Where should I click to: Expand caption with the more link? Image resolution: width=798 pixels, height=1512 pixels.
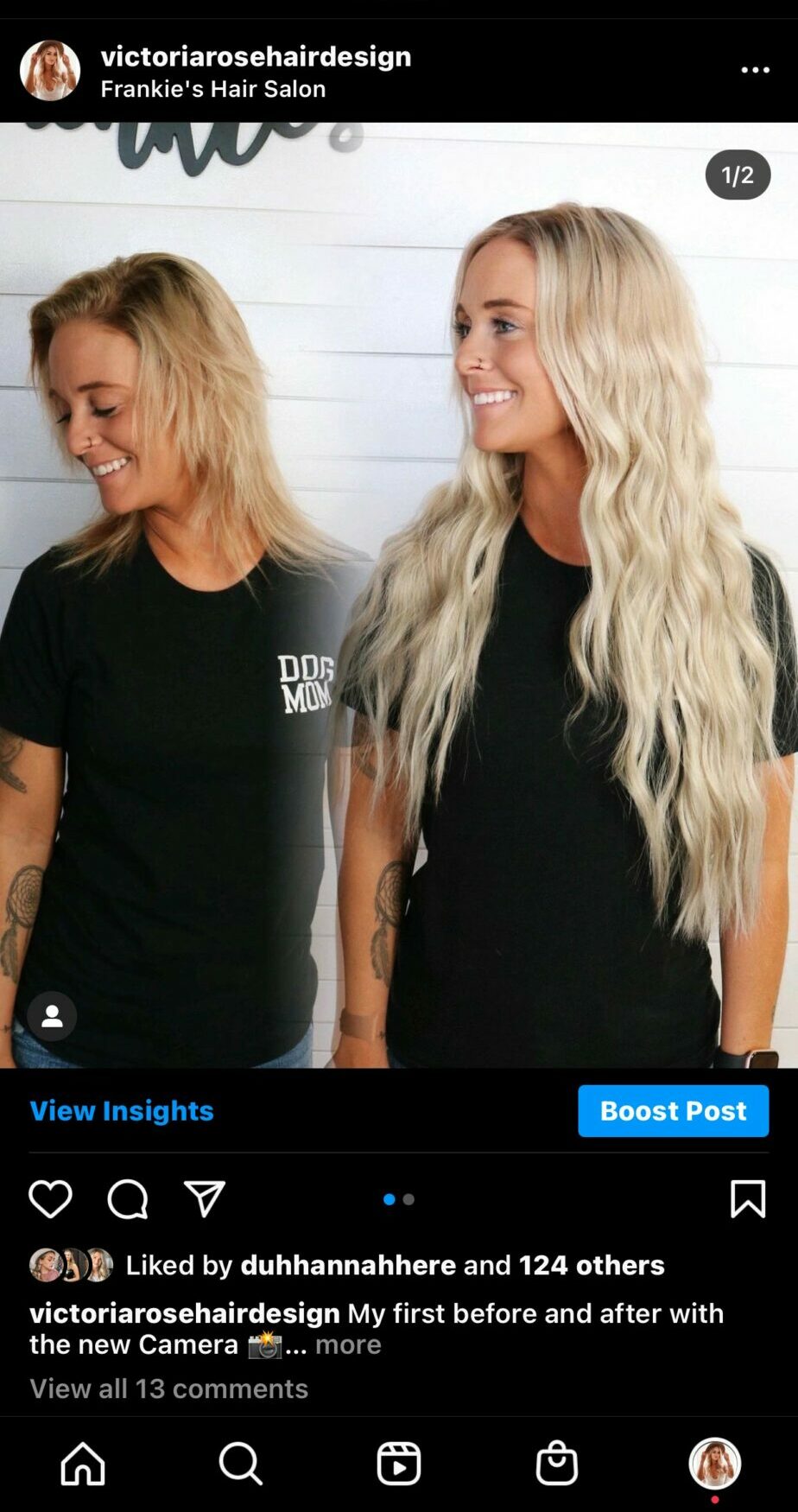(x=348, y=1344)
